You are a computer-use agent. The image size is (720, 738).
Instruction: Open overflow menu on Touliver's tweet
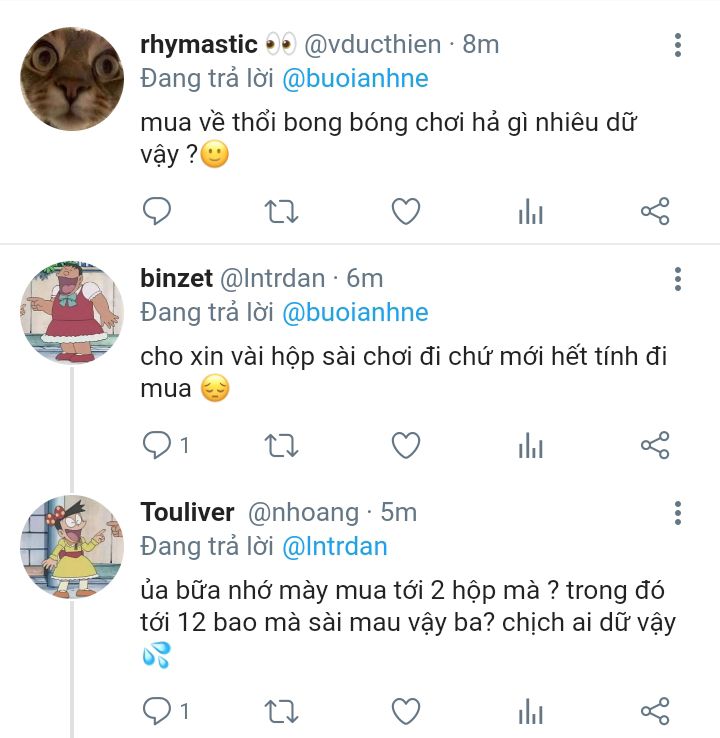[x=678, y=513]
